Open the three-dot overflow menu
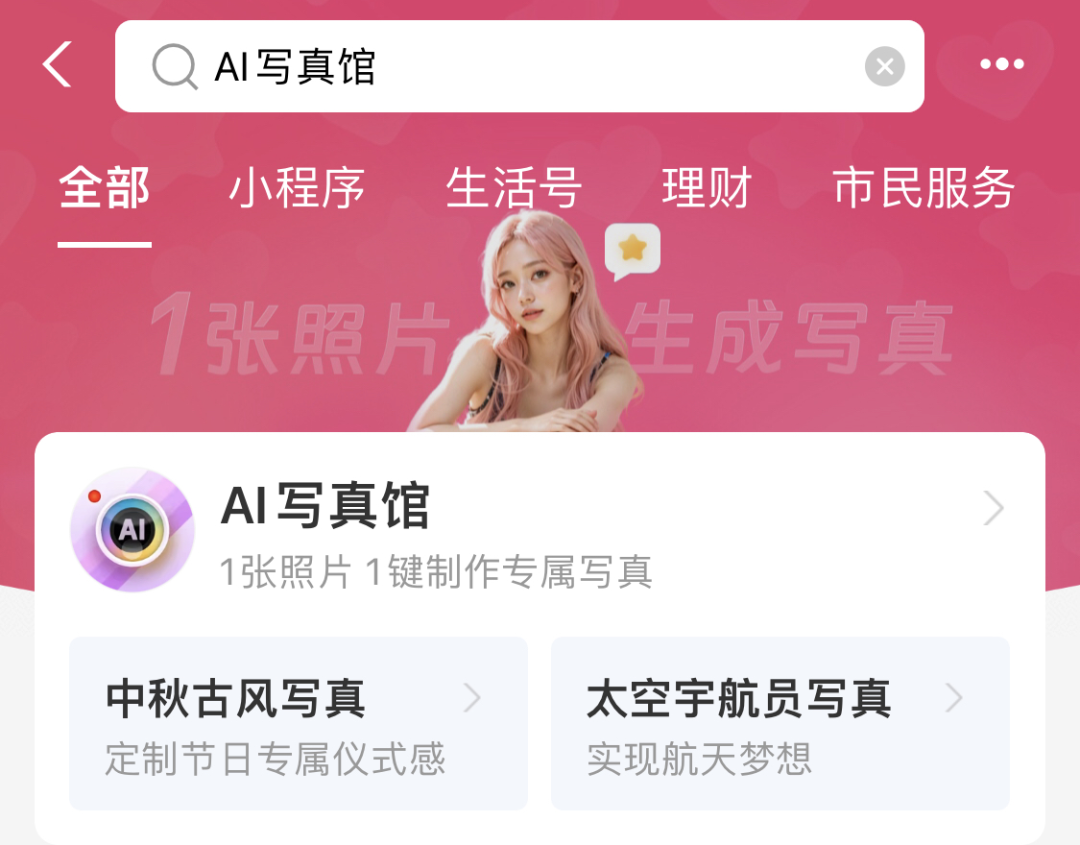1080x845 pixels. point(1001,66)
